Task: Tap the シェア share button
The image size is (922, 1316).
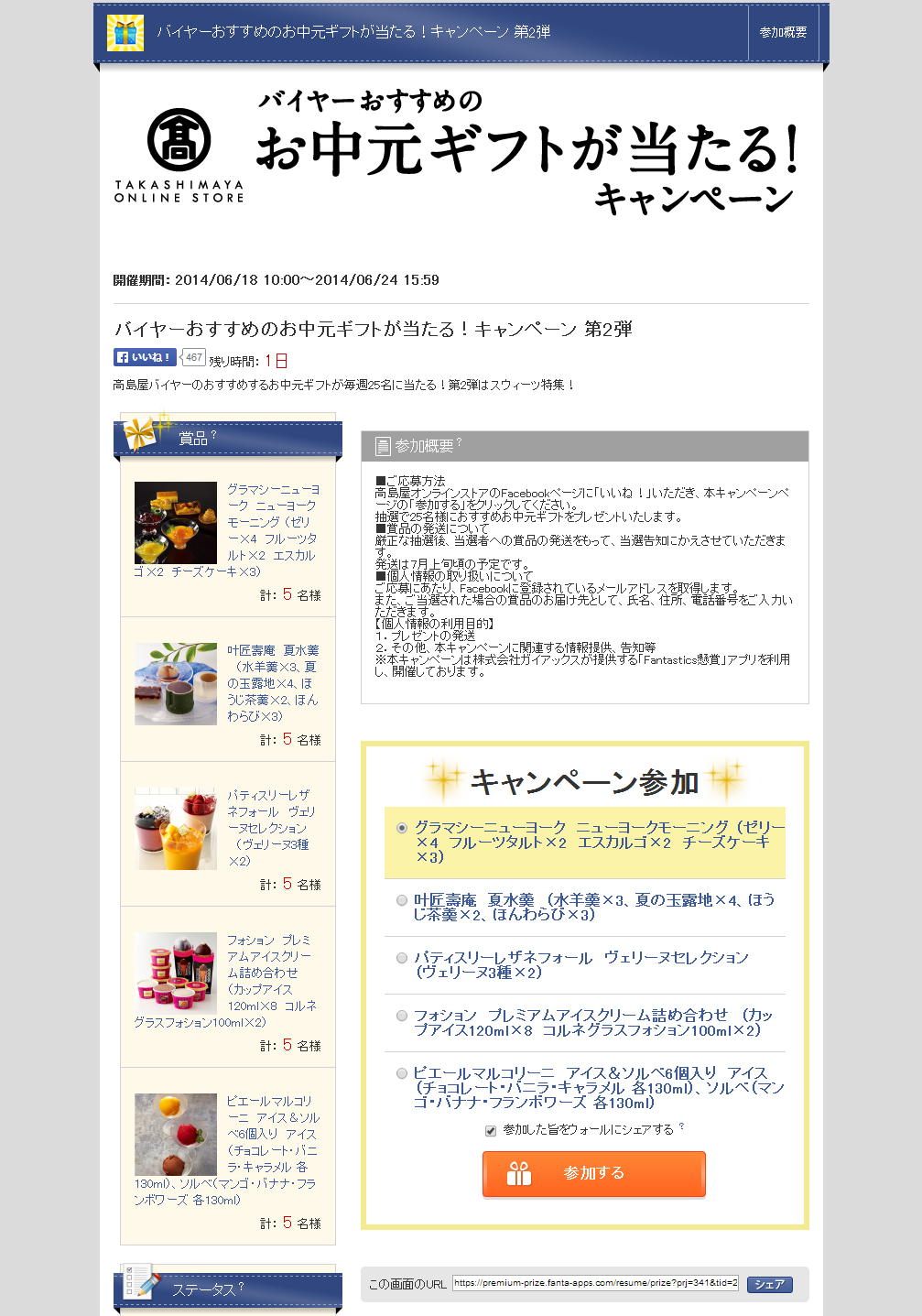Action: [769, 1284]
